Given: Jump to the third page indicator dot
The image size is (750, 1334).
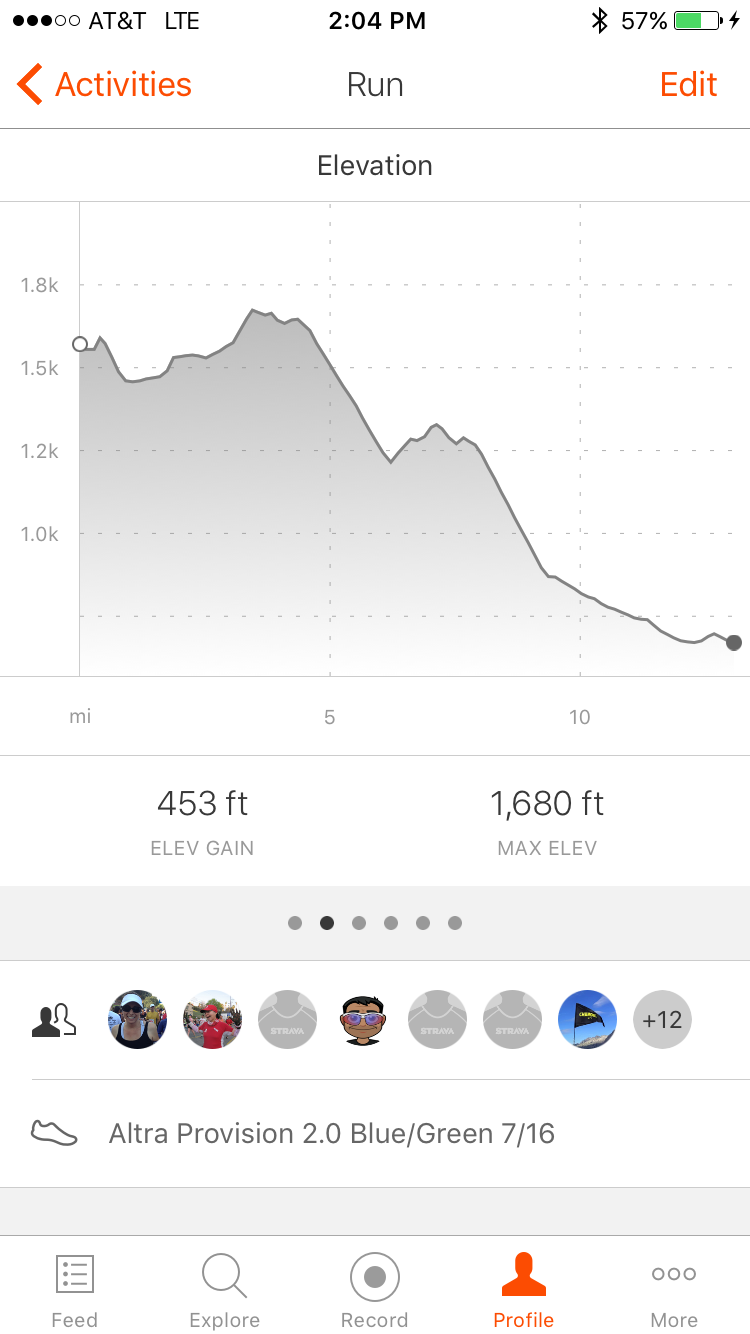Looking at the screenshot, I should [x=359, y=923].
